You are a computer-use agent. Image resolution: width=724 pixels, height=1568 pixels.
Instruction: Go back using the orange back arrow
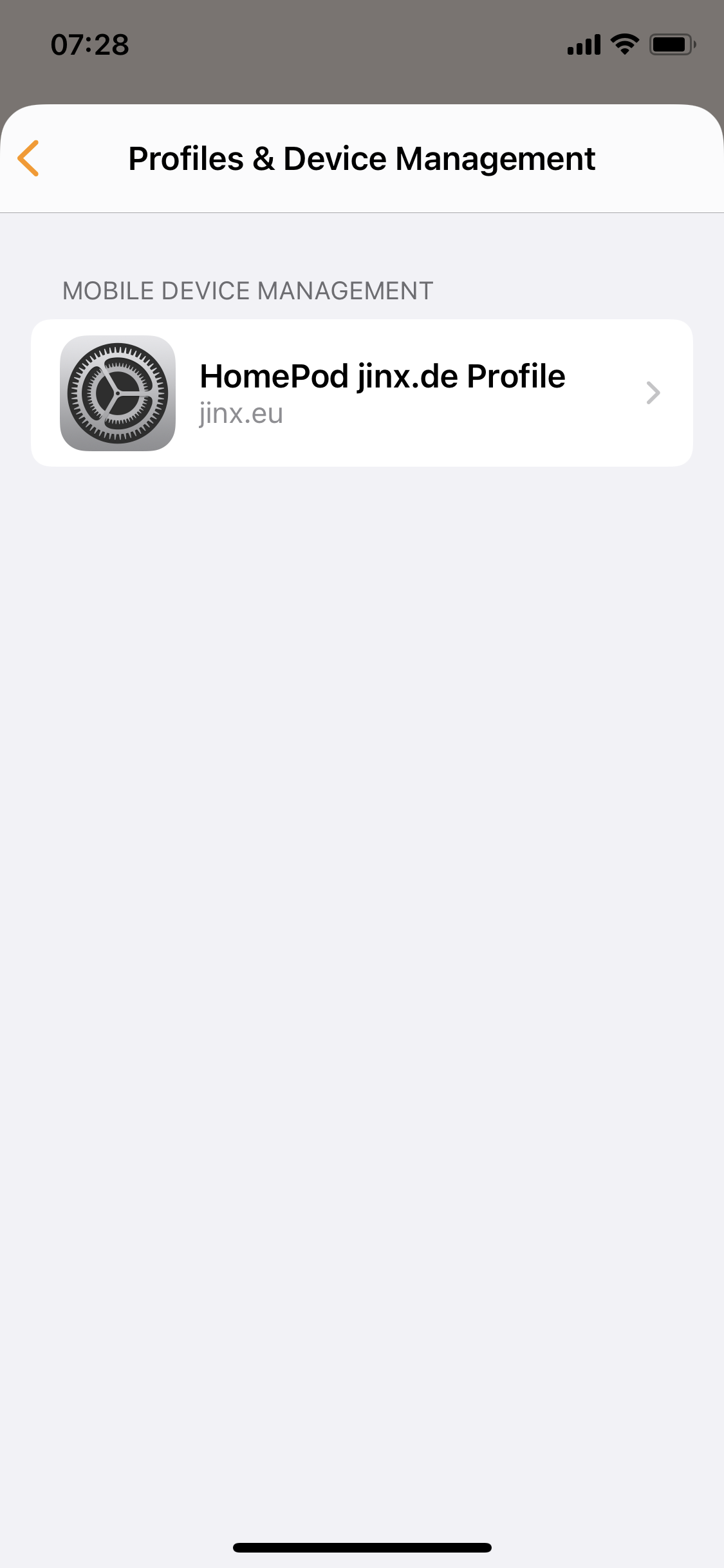29,158
